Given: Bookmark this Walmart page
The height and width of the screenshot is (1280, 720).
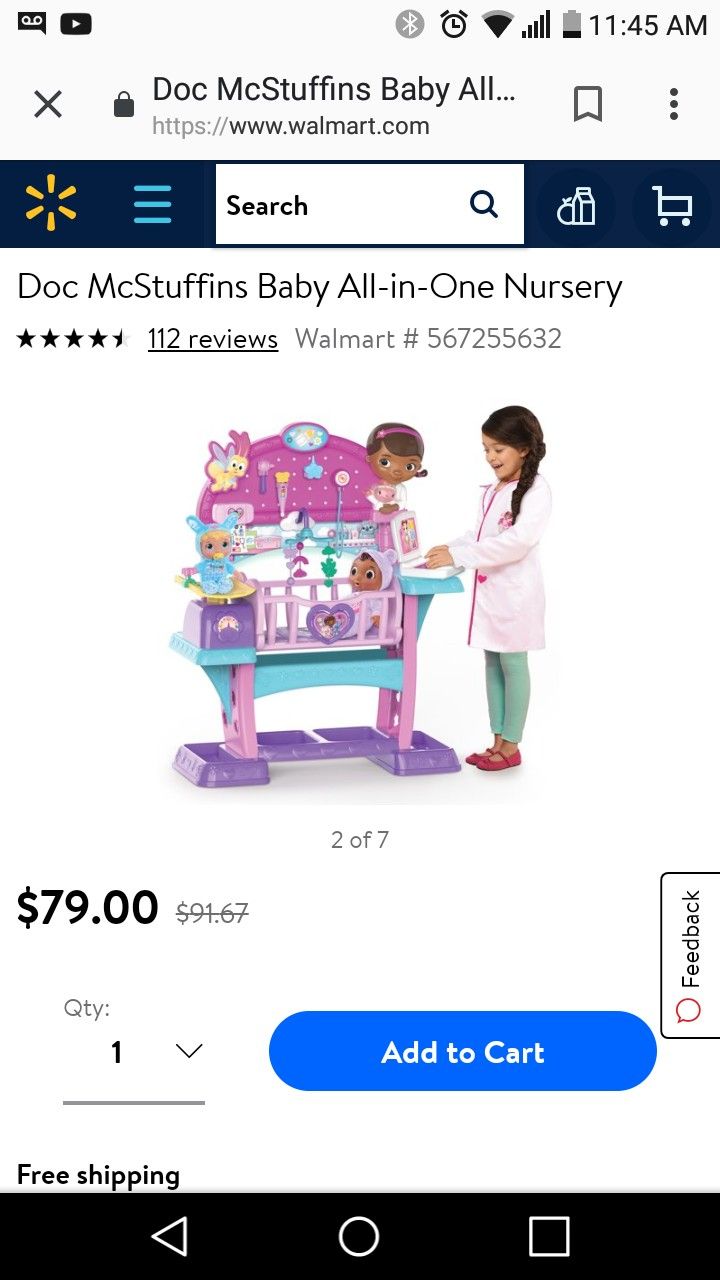Looking at the screenshot, I should pos(587,104).
